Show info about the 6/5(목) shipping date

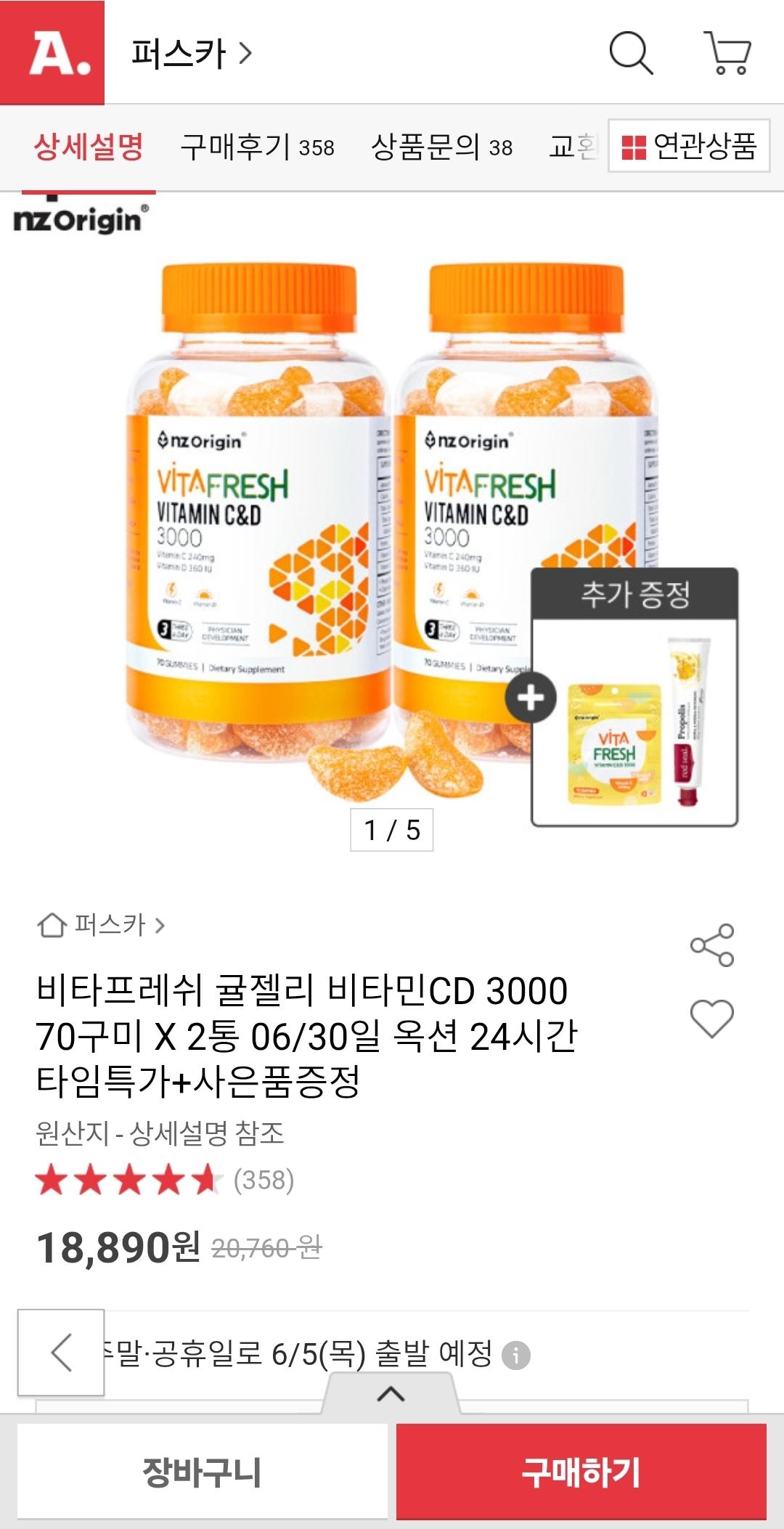click(x=516, y=1355)
